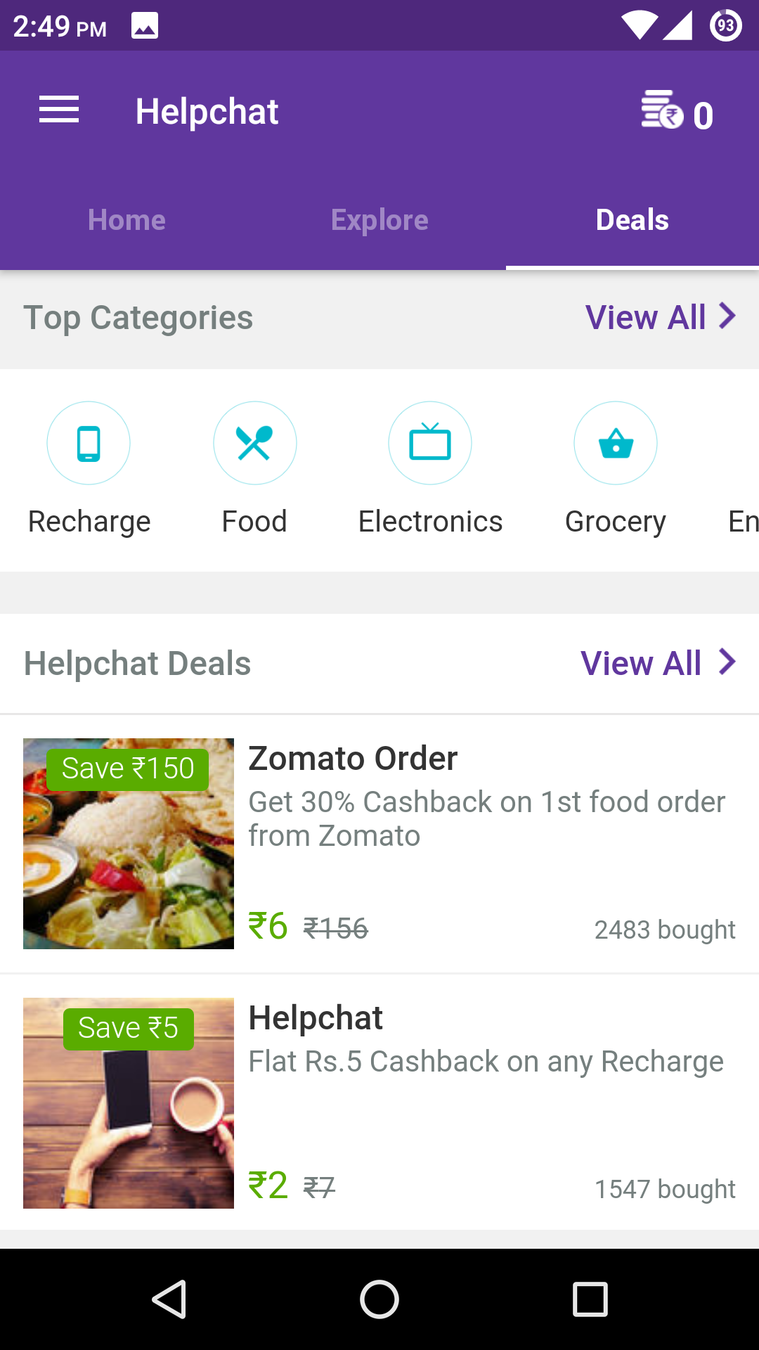The width and height of the screenshot is (759, 1350).
Task: Open the coins wallet balance
Action: (676, 113)
